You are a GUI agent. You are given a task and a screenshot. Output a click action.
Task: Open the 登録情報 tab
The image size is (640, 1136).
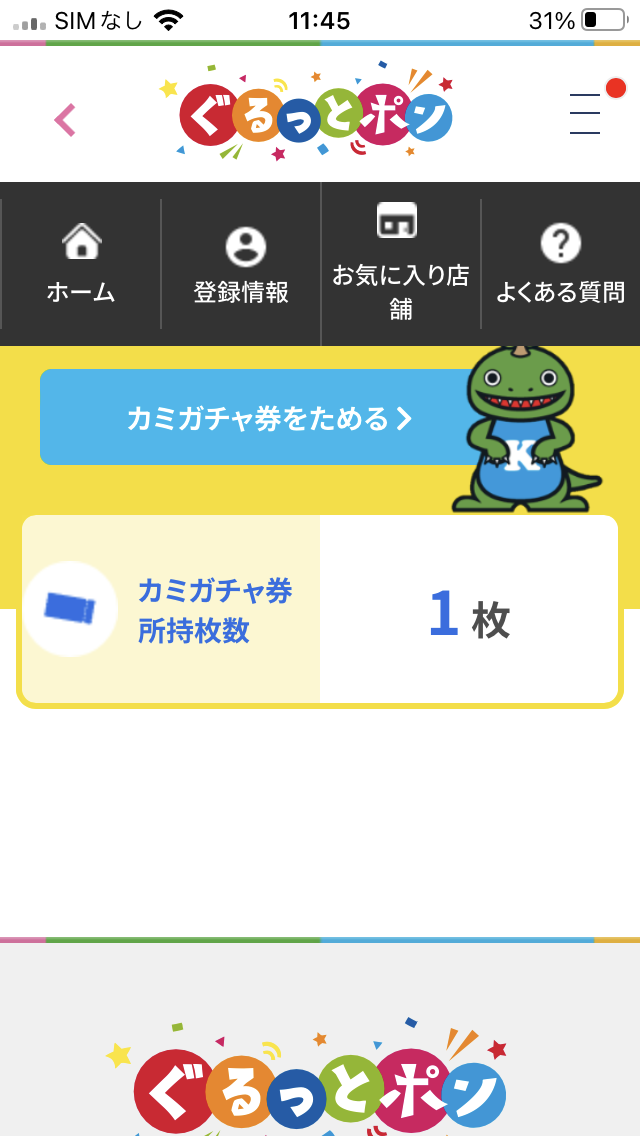point(241,264)
